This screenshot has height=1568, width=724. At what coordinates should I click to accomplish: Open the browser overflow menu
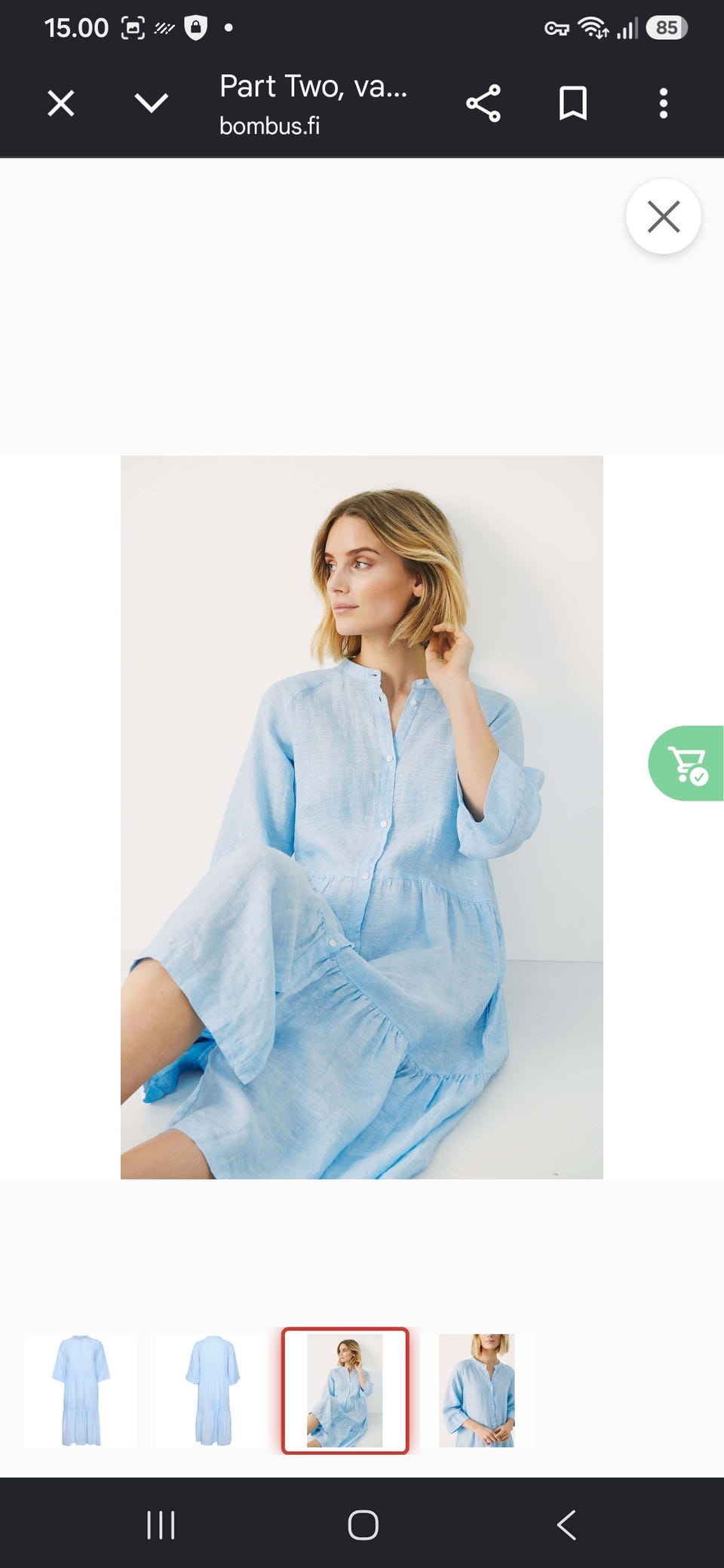tap(664, 103)
